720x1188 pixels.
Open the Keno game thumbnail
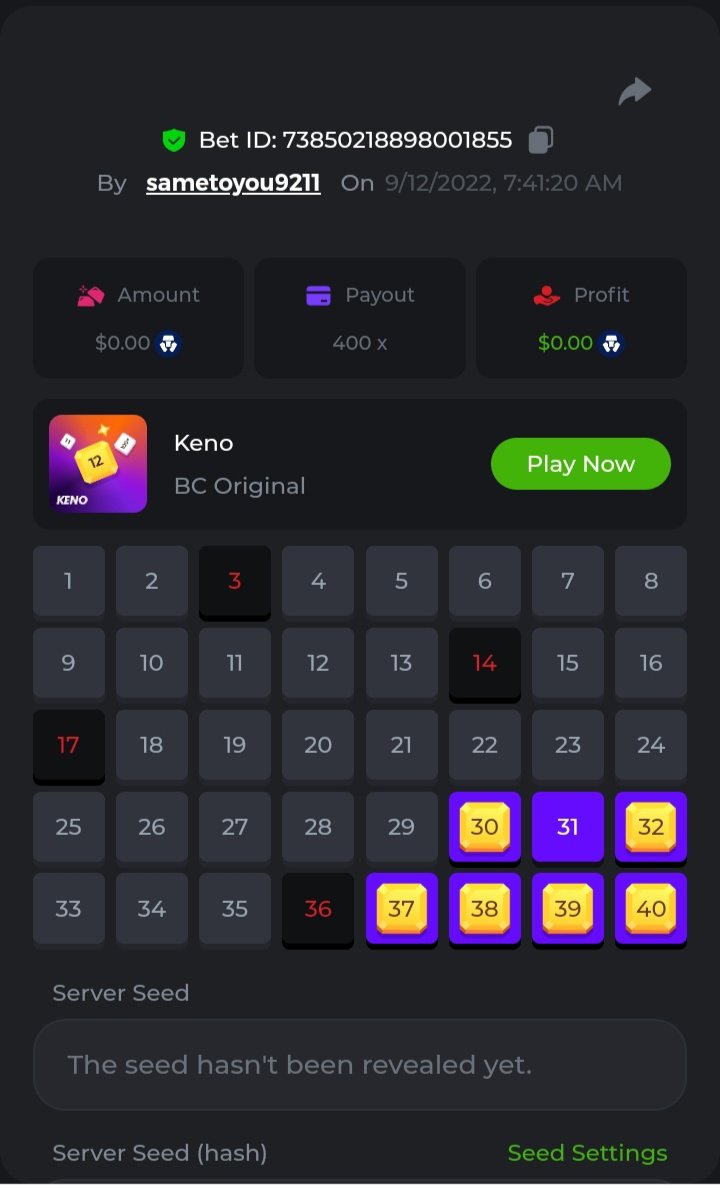pos(98,464)
